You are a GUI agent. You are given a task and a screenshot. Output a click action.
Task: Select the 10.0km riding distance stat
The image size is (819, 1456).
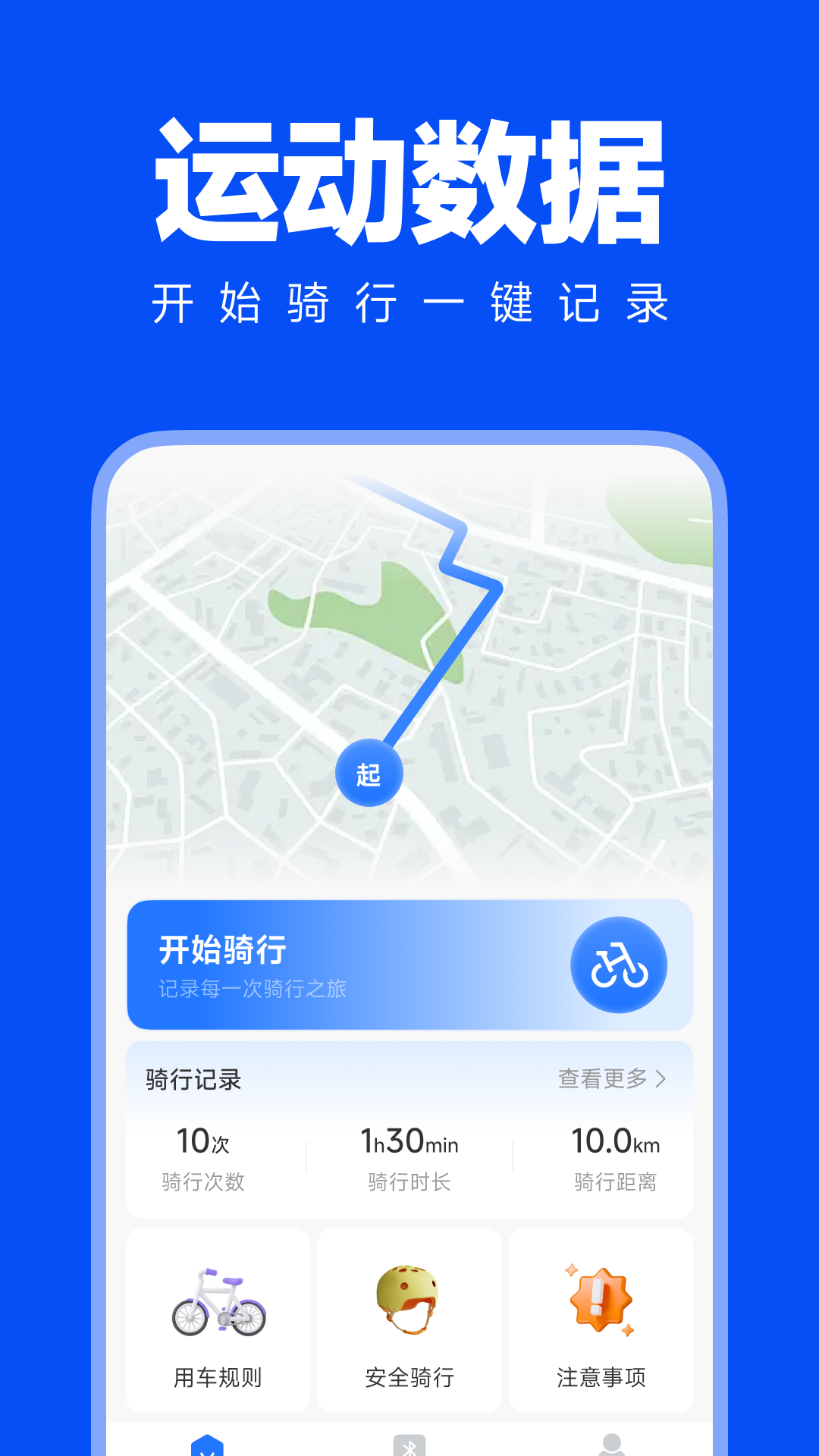pos(616,1144)
